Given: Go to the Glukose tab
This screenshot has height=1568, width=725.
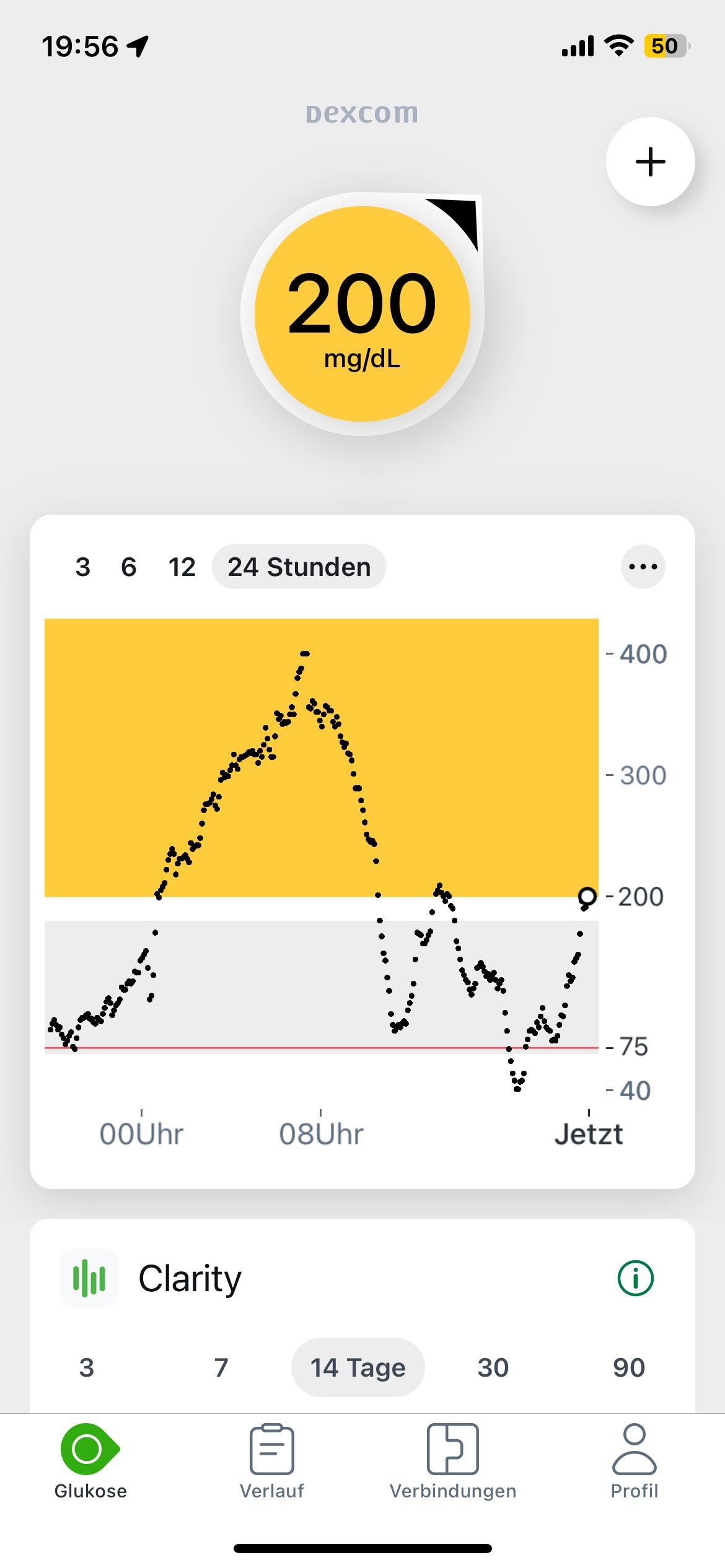Looking at the screenshot, I should [90, 1461].
